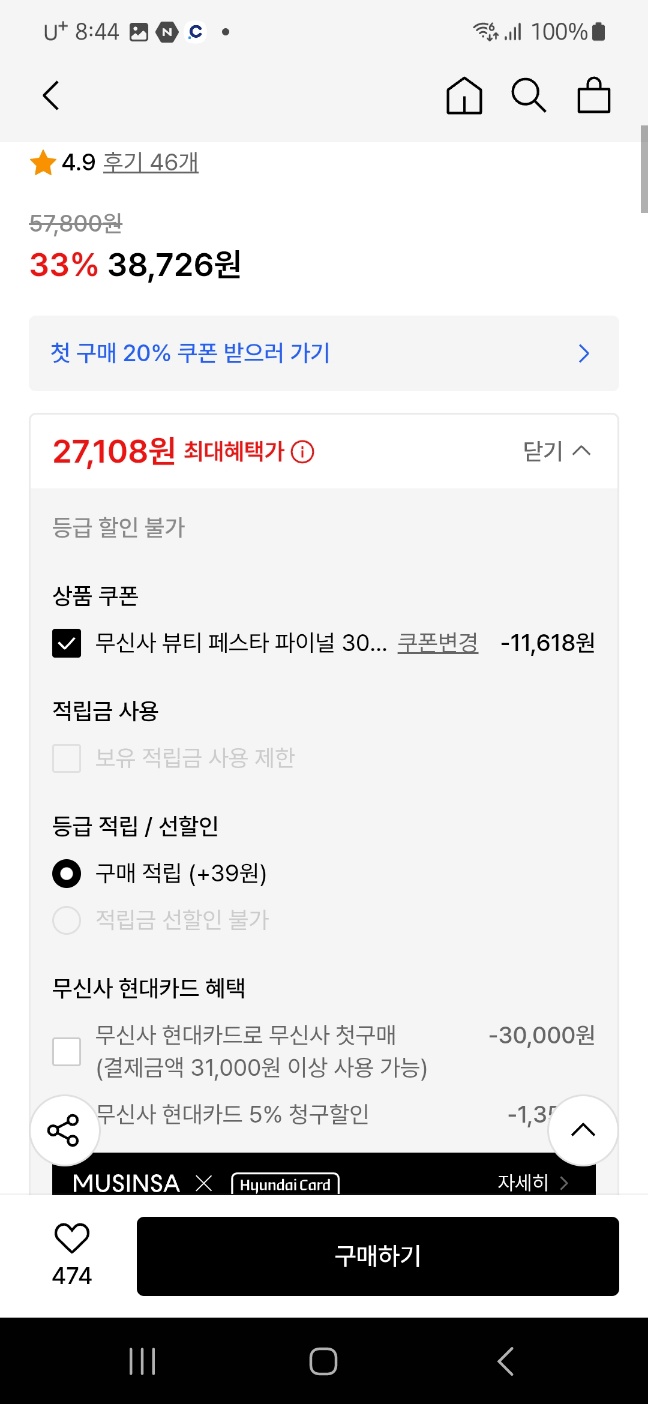This screenshot has height=1404, width=648.
Task: Open the shopping bag
Action: [x=594, y=96]
